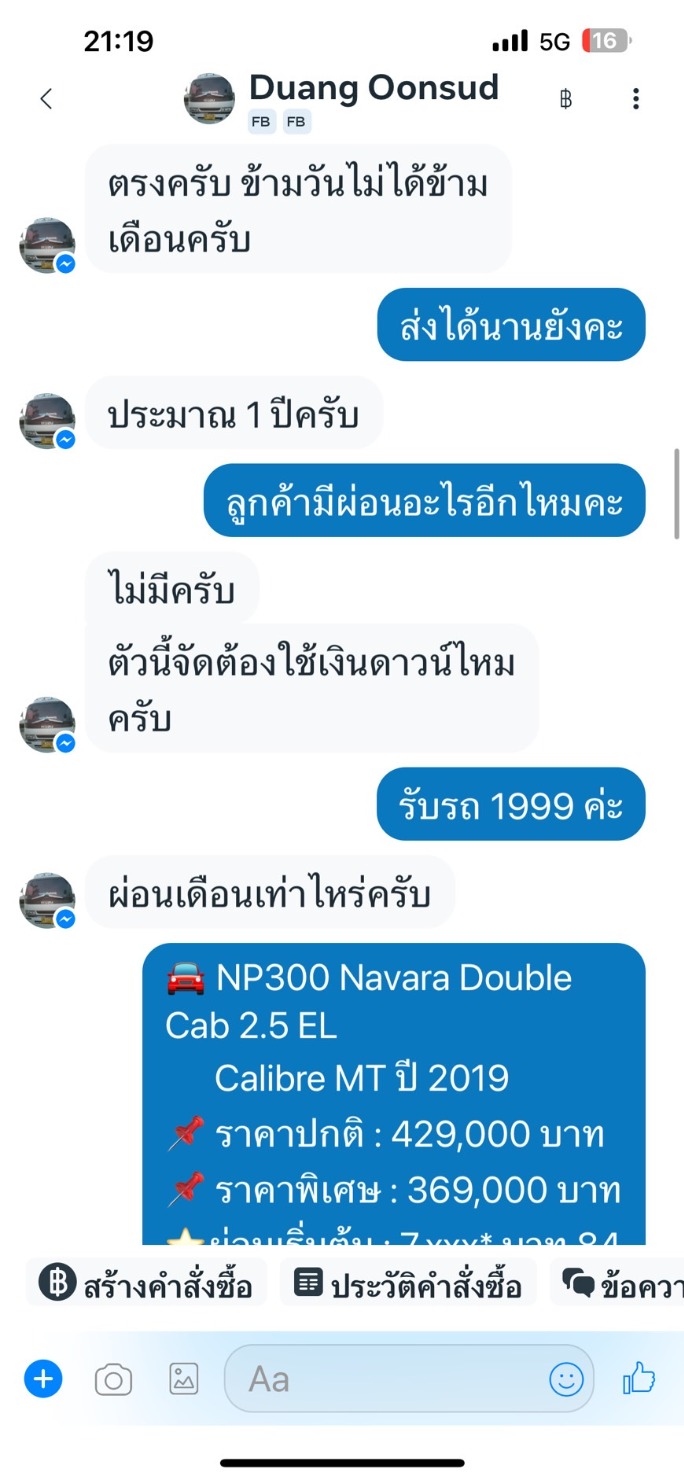Tap the สร้างคำสั่งซื้อ button
The height and width of the screenshot is (1480, 684).
[146, 1282]
